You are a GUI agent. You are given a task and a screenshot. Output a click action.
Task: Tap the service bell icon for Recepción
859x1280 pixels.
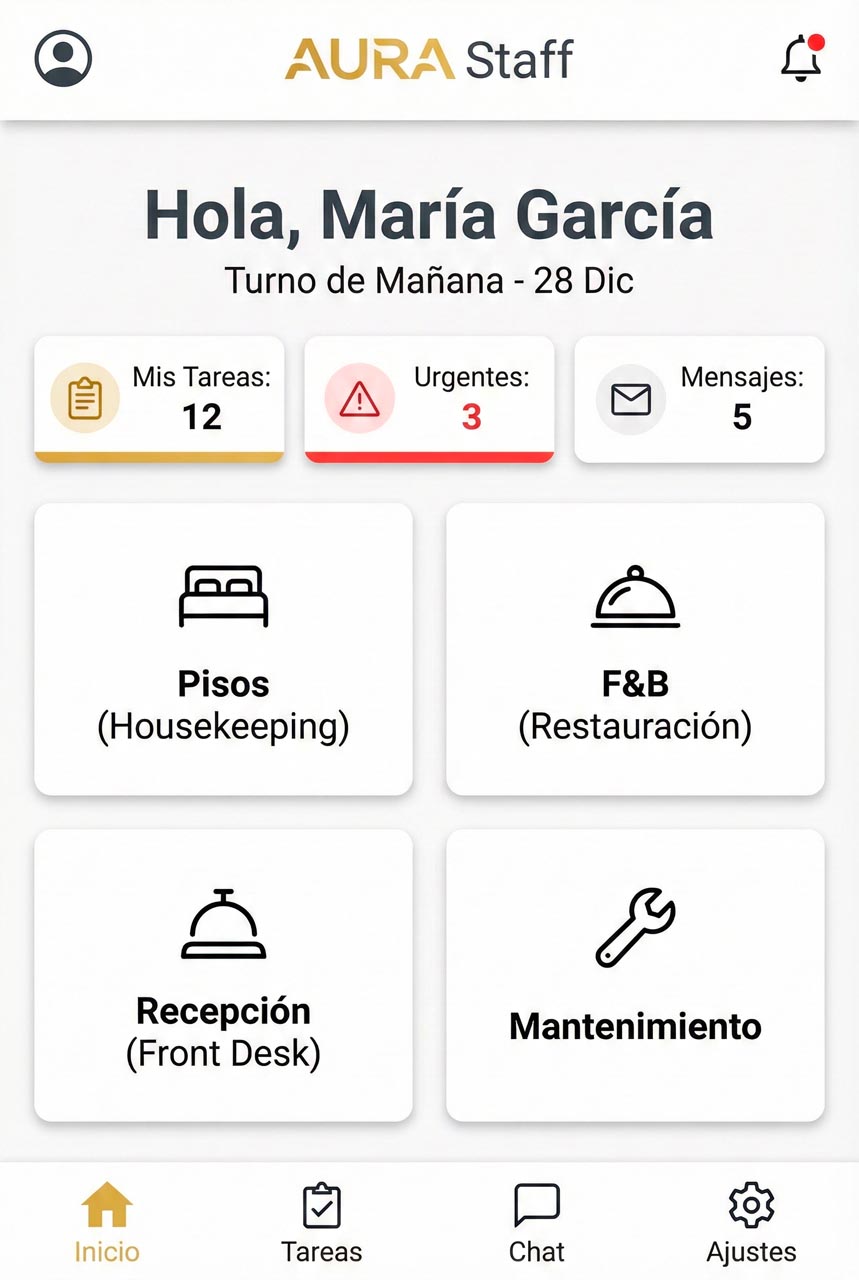(x=223, y=925)
